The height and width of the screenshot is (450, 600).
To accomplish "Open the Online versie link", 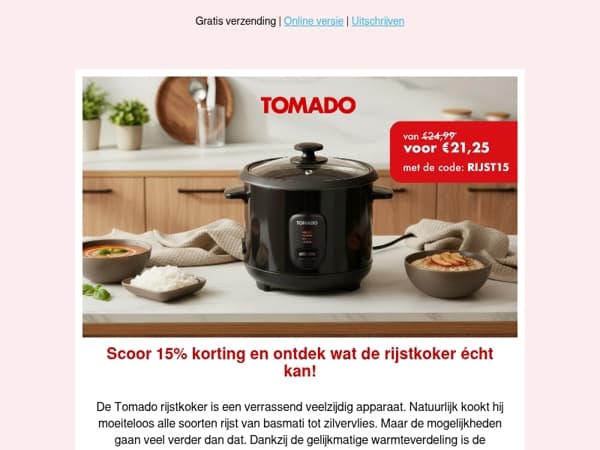I will coord(313,21).
